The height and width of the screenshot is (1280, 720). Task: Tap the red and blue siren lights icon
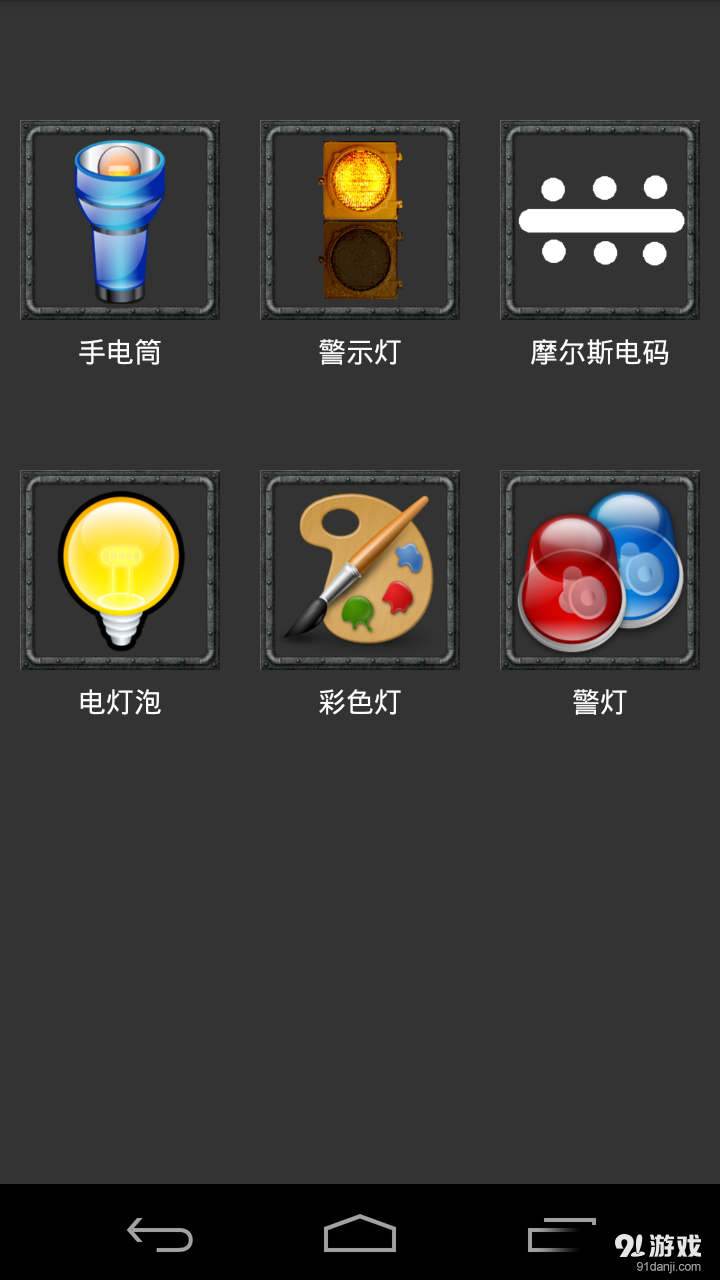[598, 568]
